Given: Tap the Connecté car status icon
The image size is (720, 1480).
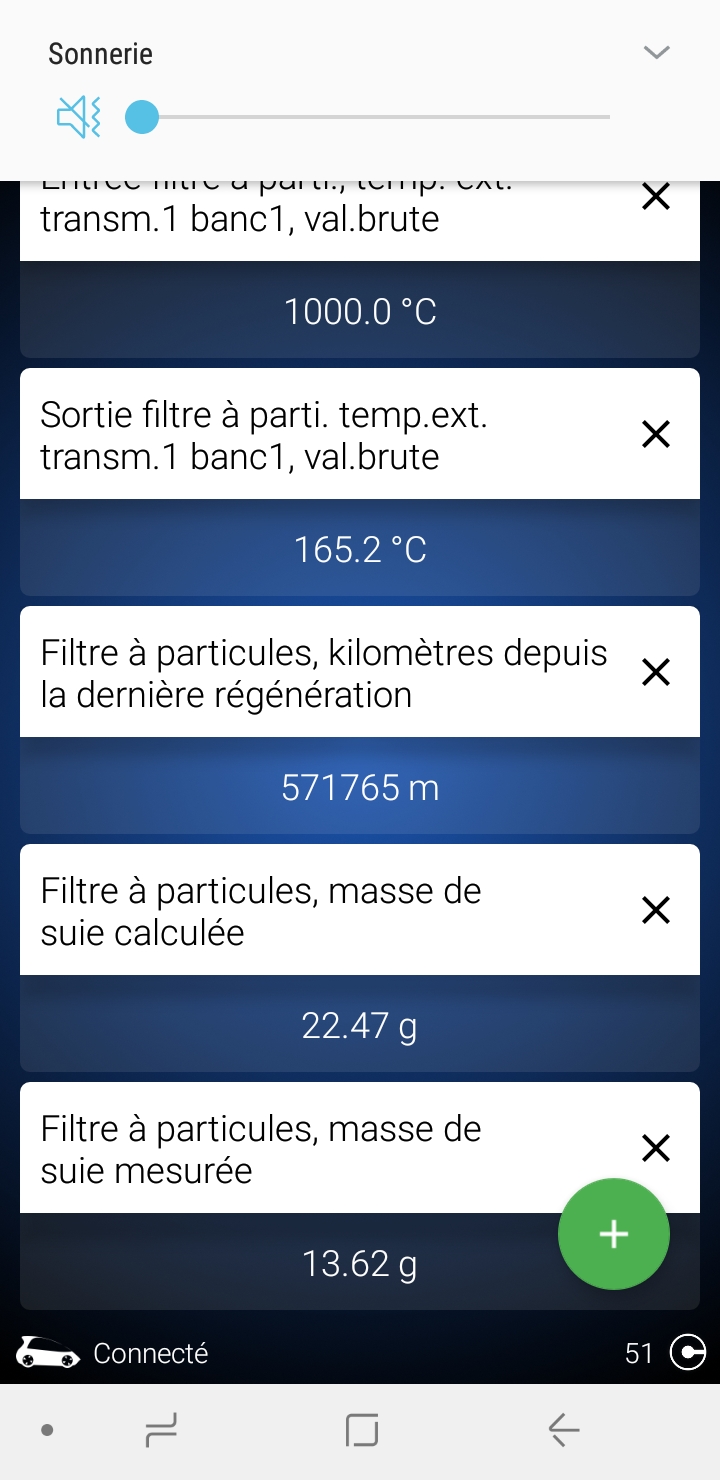Looking at the screenshot, I should (47, 1353).
